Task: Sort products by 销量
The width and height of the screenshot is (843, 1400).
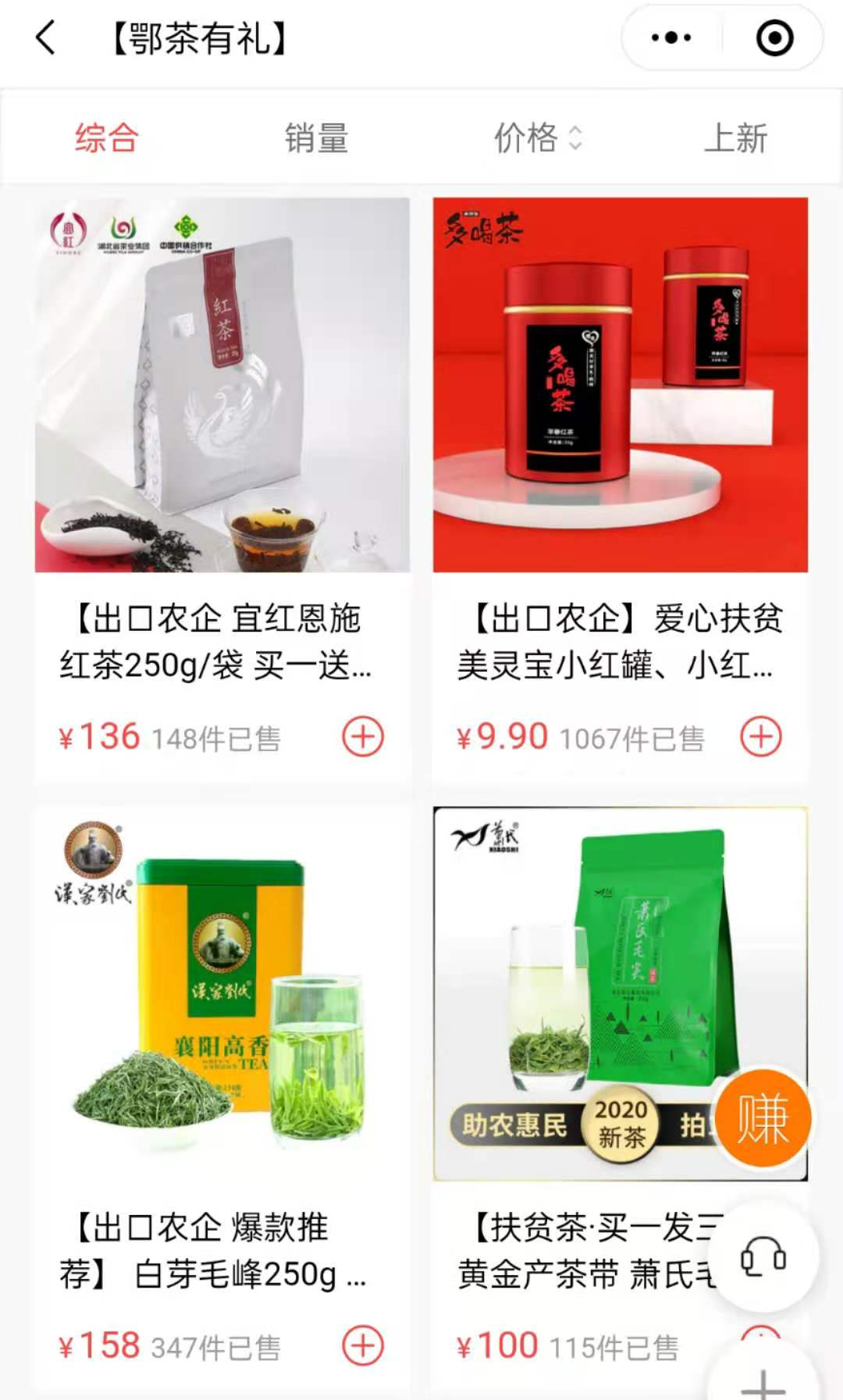Action: coord(316,138)
